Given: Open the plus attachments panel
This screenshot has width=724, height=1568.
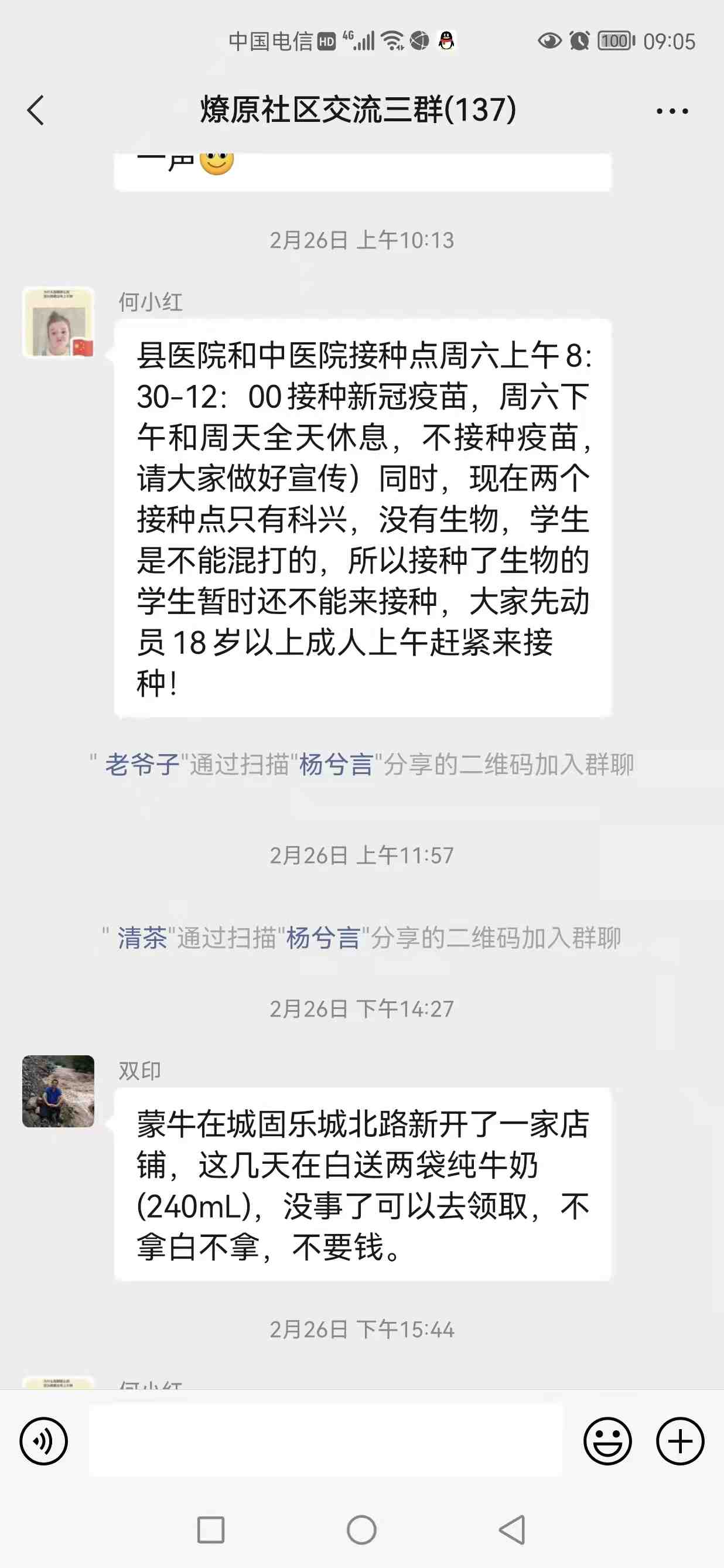Looking at the screenshot, I should [x=679, y=1441].
